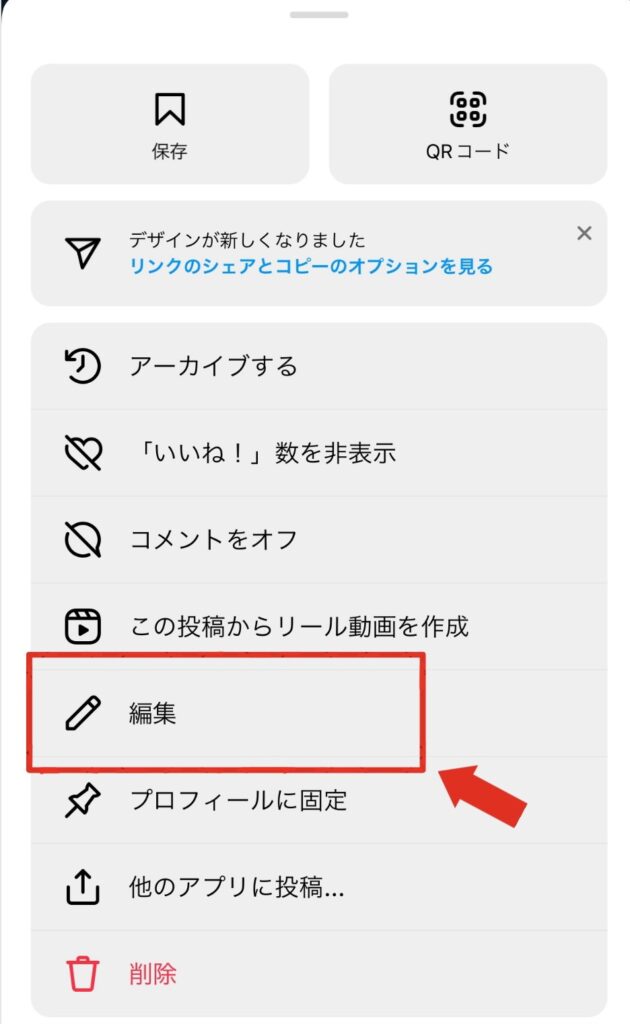Select プロフィールに固定
Viewport: 630px width, 1024px height.
tap(318, 800)
